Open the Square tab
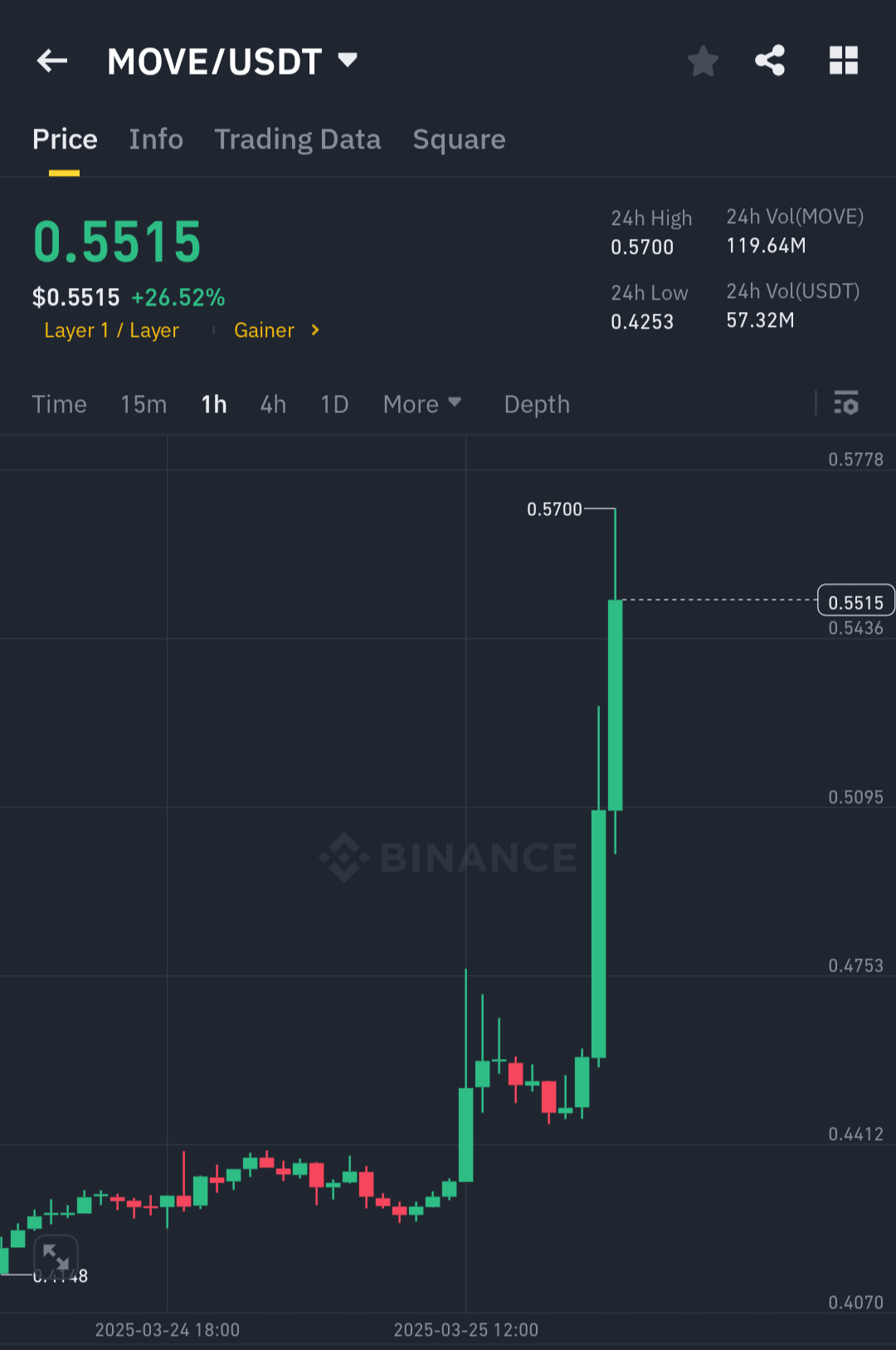Screen dimensions: 896x1350 point(459,139)
